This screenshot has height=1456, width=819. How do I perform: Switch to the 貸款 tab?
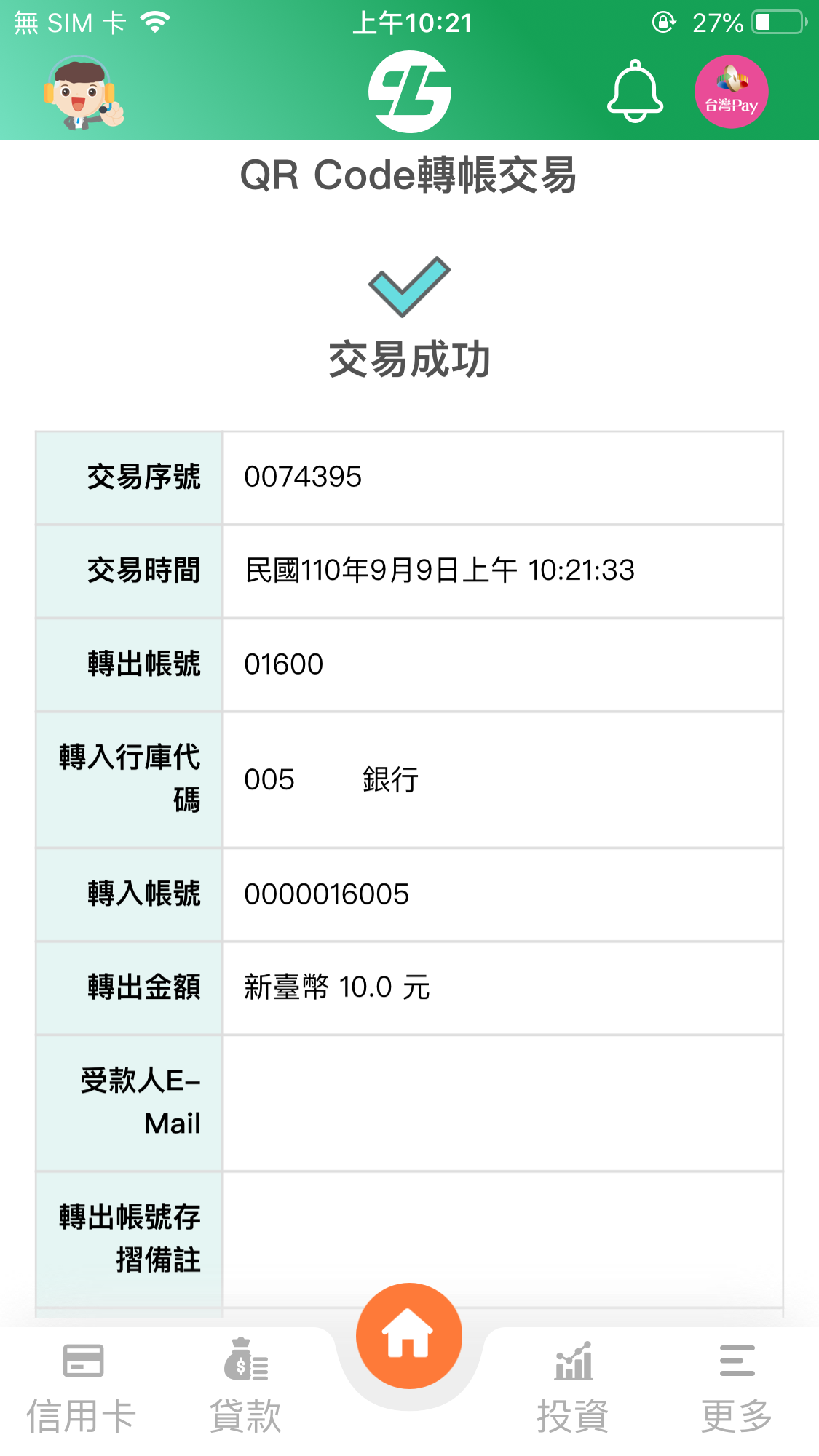245,1388
